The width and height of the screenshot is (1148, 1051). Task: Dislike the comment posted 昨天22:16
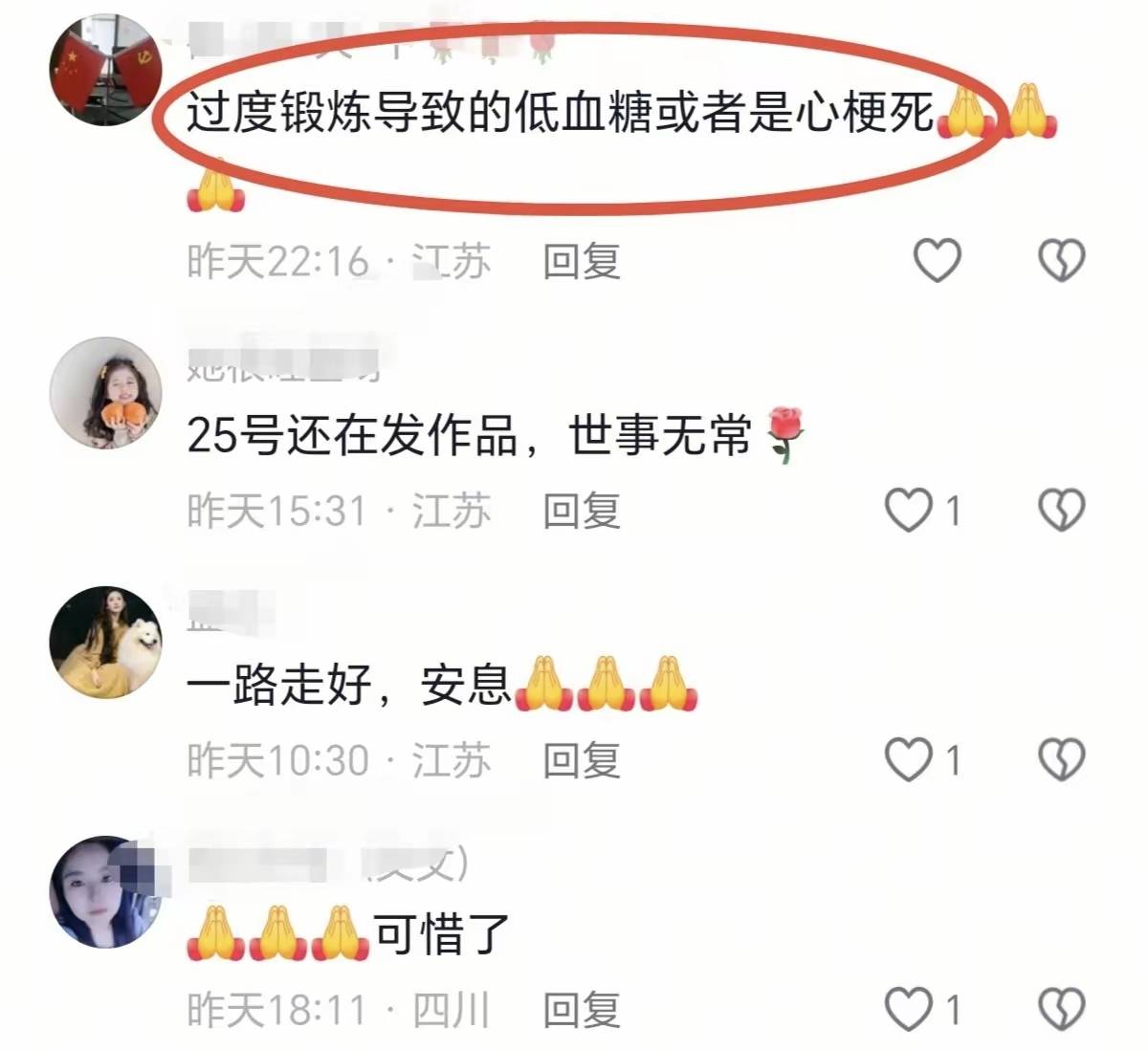click(x=1062, y=260)
